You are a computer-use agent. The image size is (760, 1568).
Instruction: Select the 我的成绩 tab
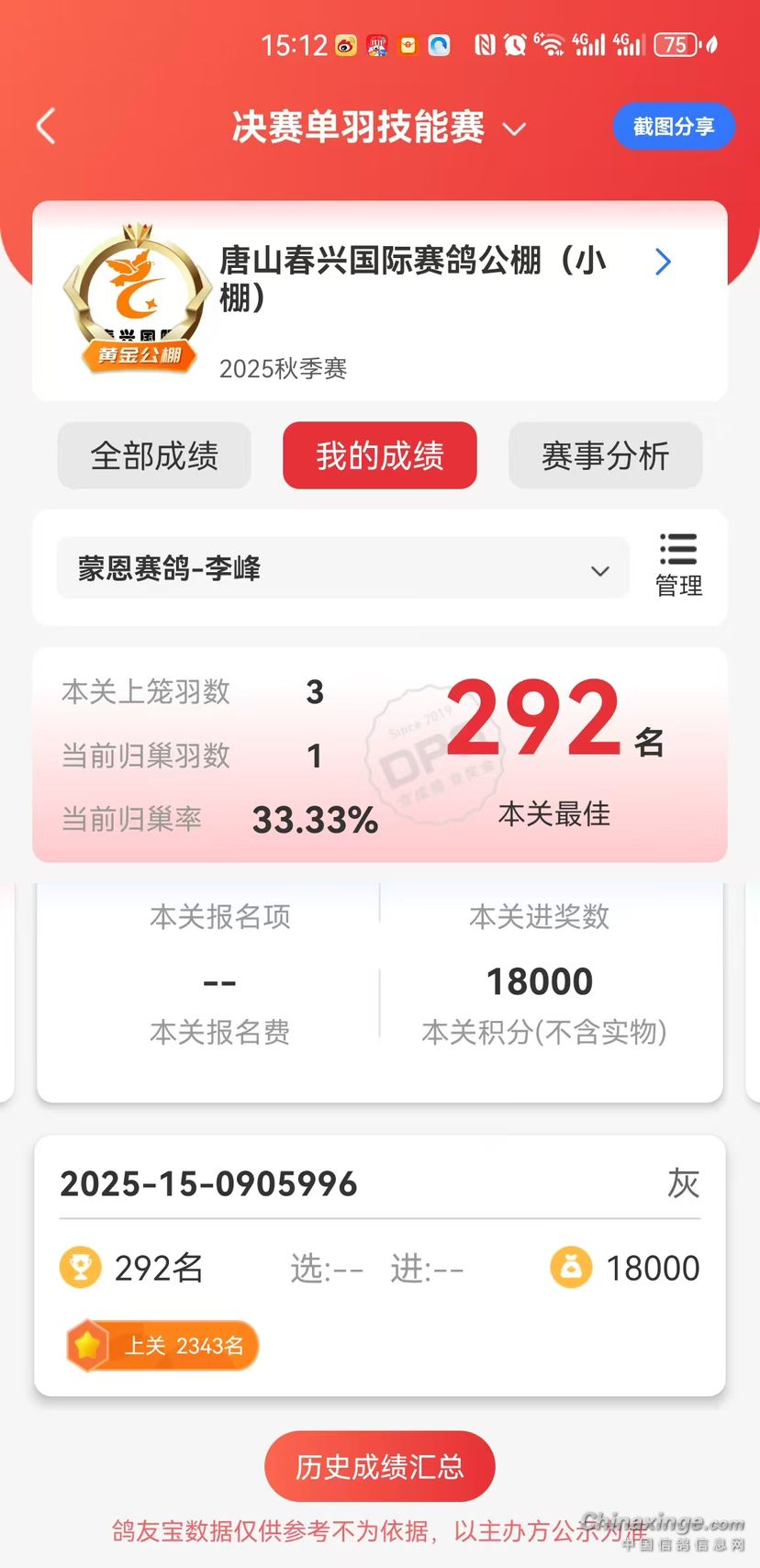click(379, 455)
